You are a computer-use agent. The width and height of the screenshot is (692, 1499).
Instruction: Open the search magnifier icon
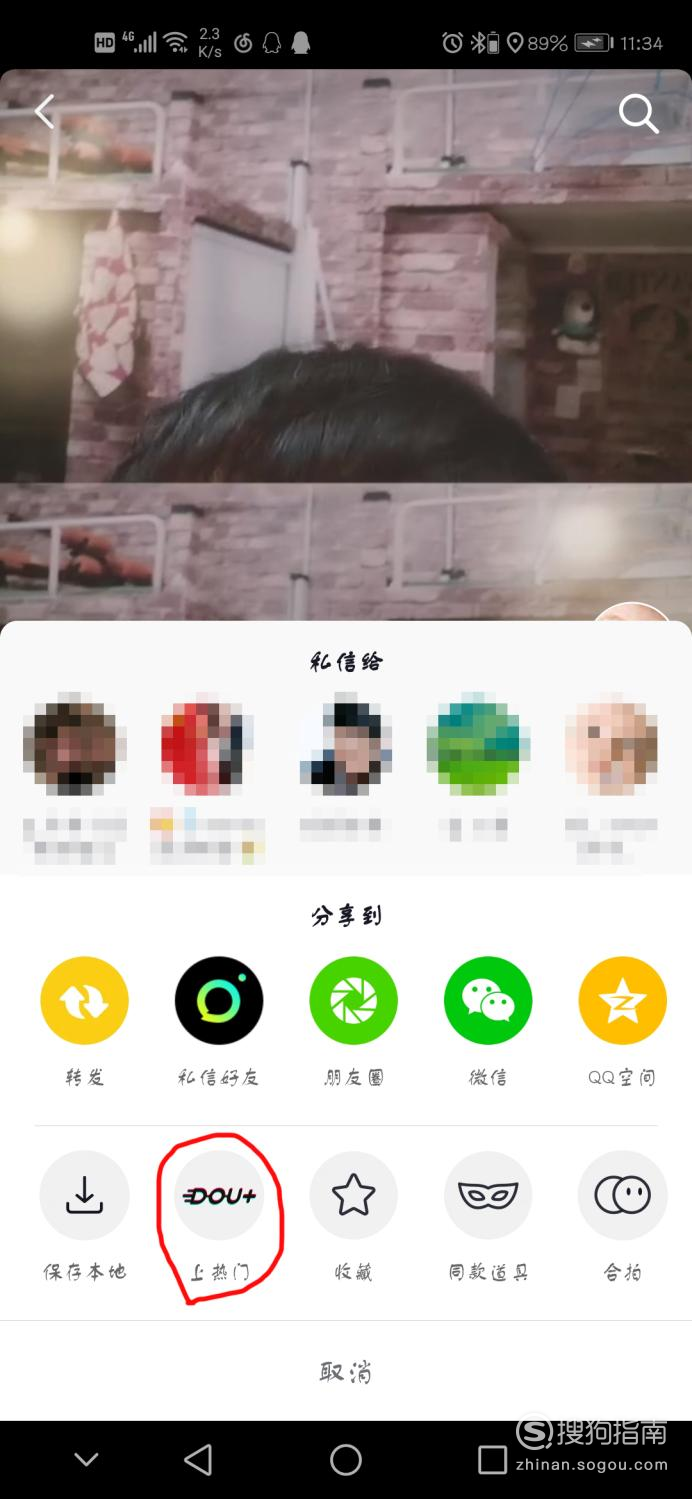click(638, 114)
